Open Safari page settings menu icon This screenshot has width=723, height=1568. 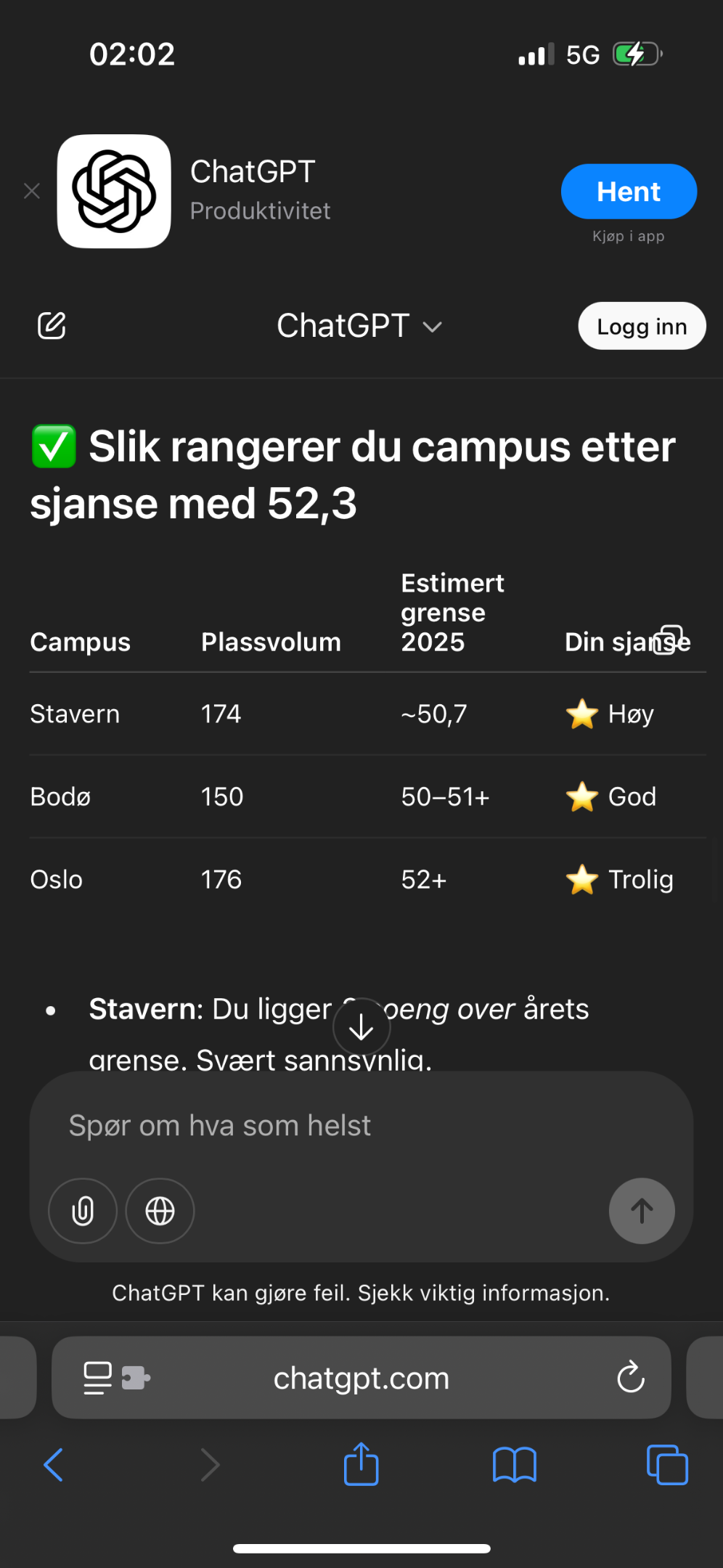point(116,1378)
